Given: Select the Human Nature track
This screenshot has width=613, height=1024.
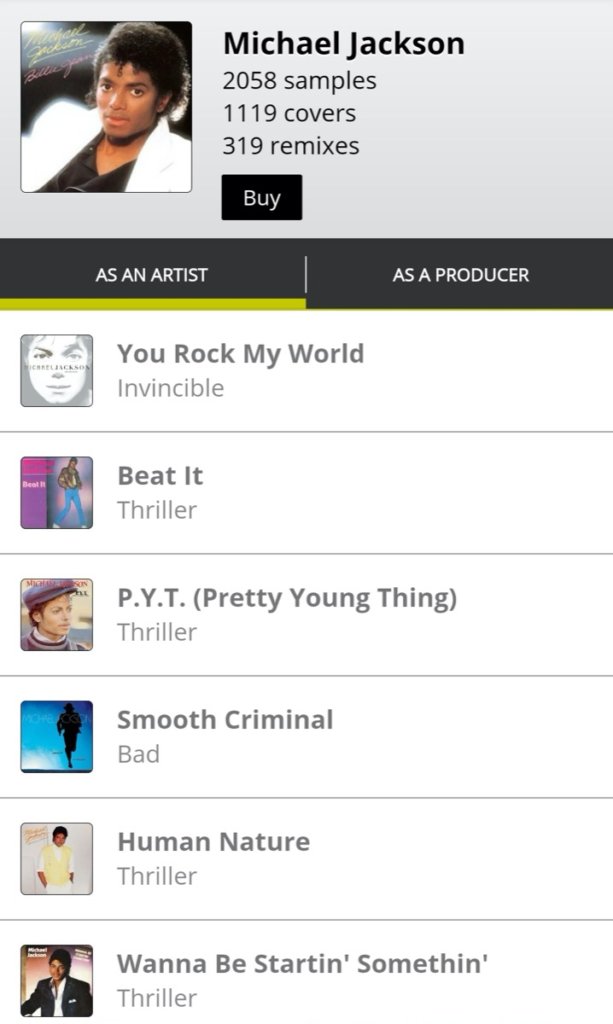Looking at the screenshot, I should (213, 858).
